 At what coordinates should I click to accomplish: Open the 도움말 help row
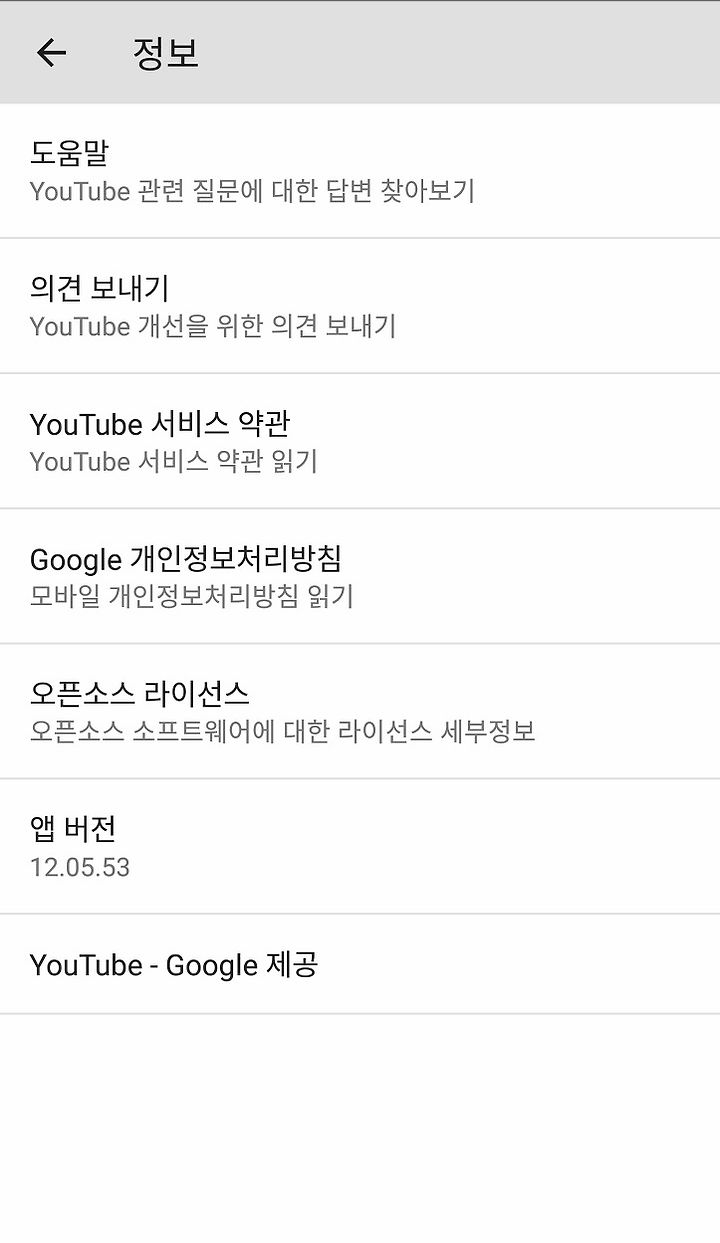point(360,171)
